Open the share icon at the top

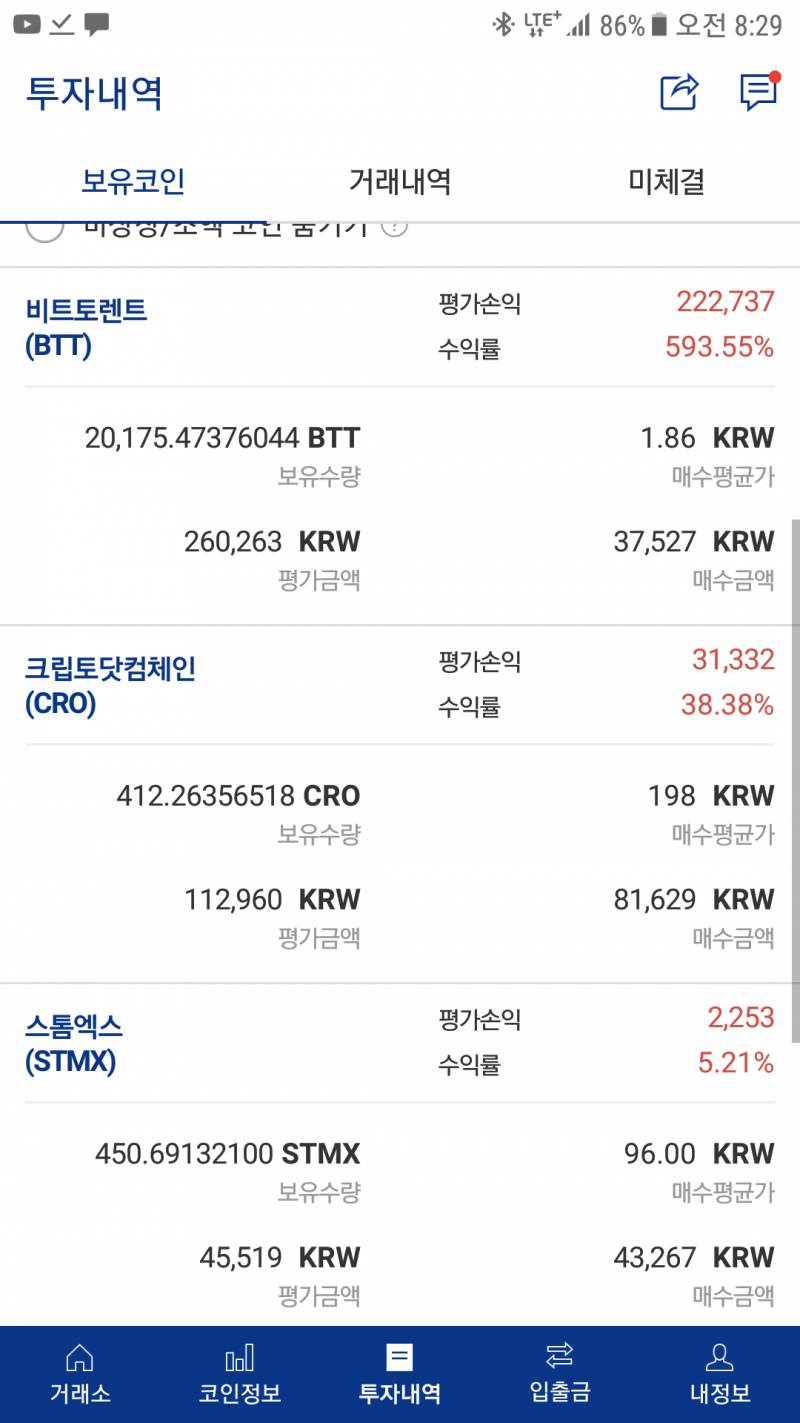(678, 92)
